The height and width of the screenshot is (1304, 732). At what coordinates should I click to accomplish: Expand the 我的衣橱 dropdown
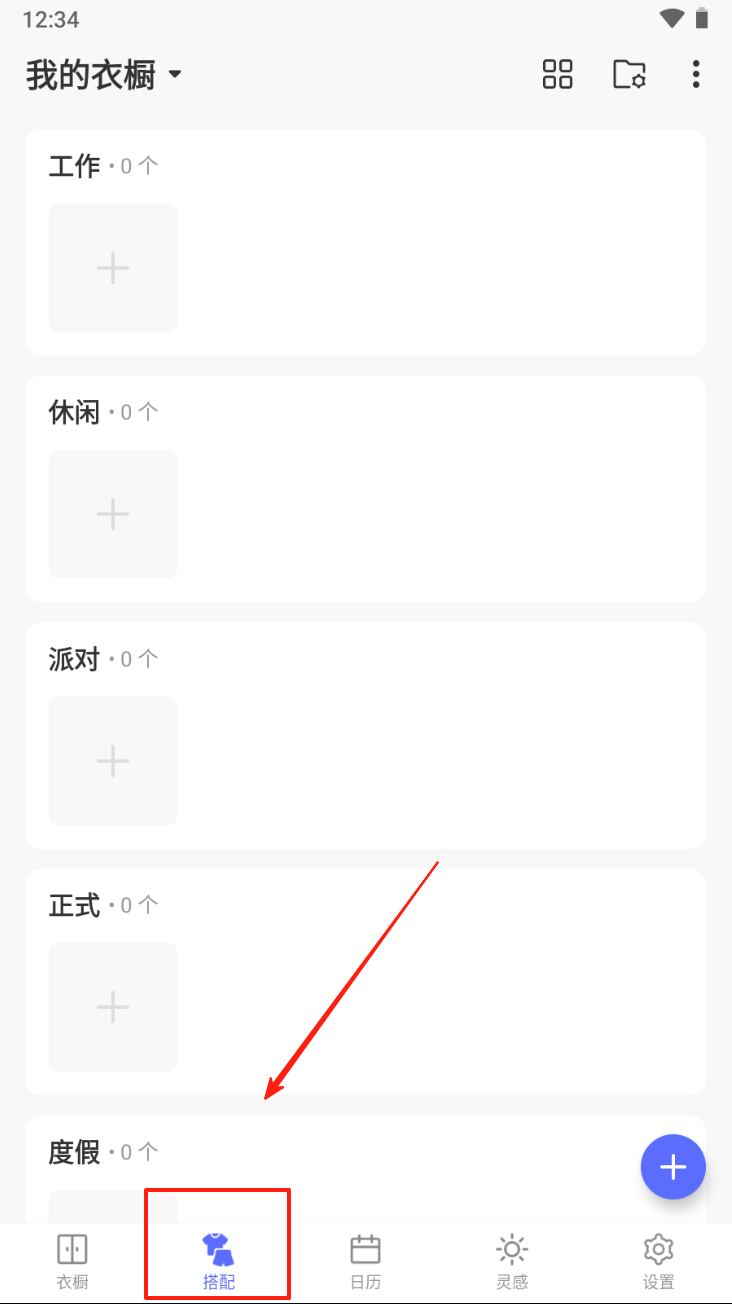tap(104, 75)
